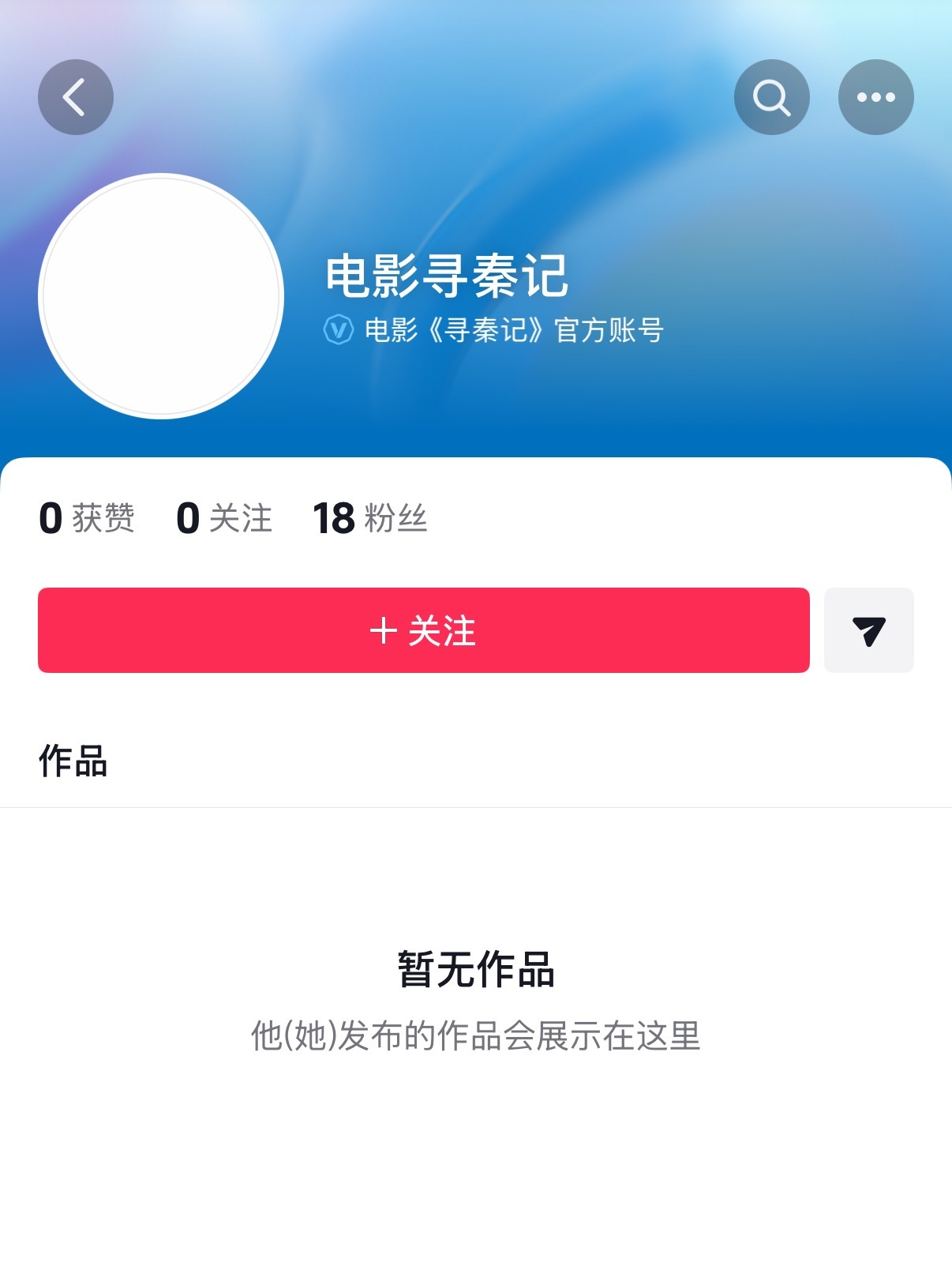Click the 0 获赞 likes count
The width and height of the screenshot is (952, 1270).
tap(87, 517)
